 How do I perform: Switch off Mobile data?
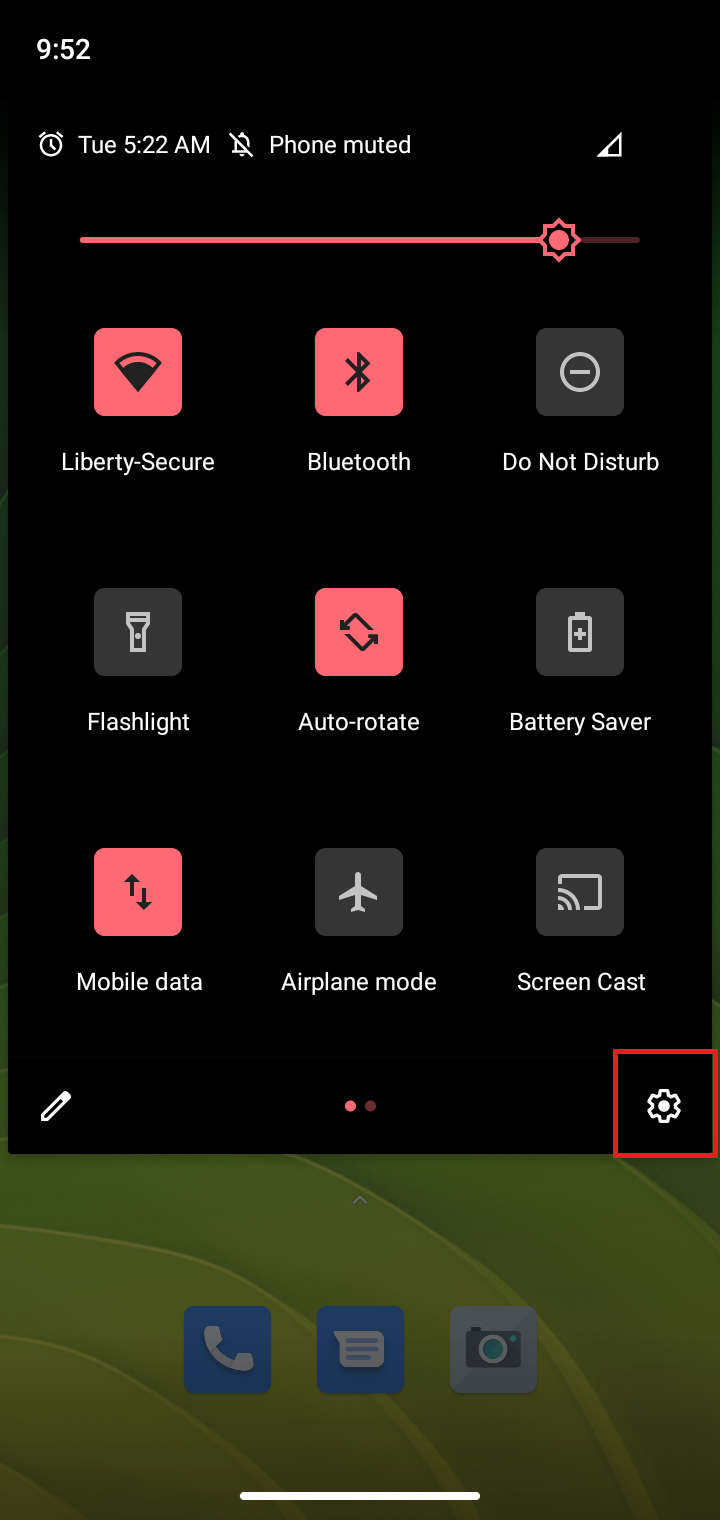pos(138,892)
